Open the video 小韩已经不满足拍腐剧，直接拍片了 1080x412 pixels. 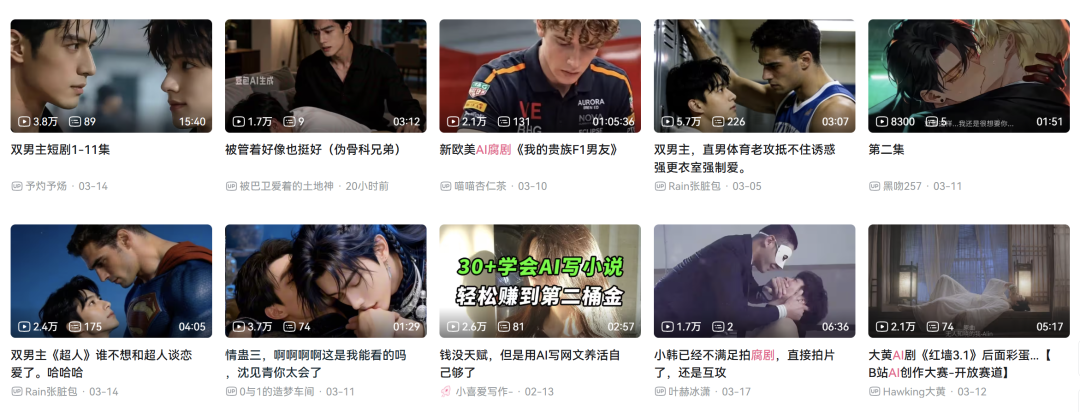754,281
